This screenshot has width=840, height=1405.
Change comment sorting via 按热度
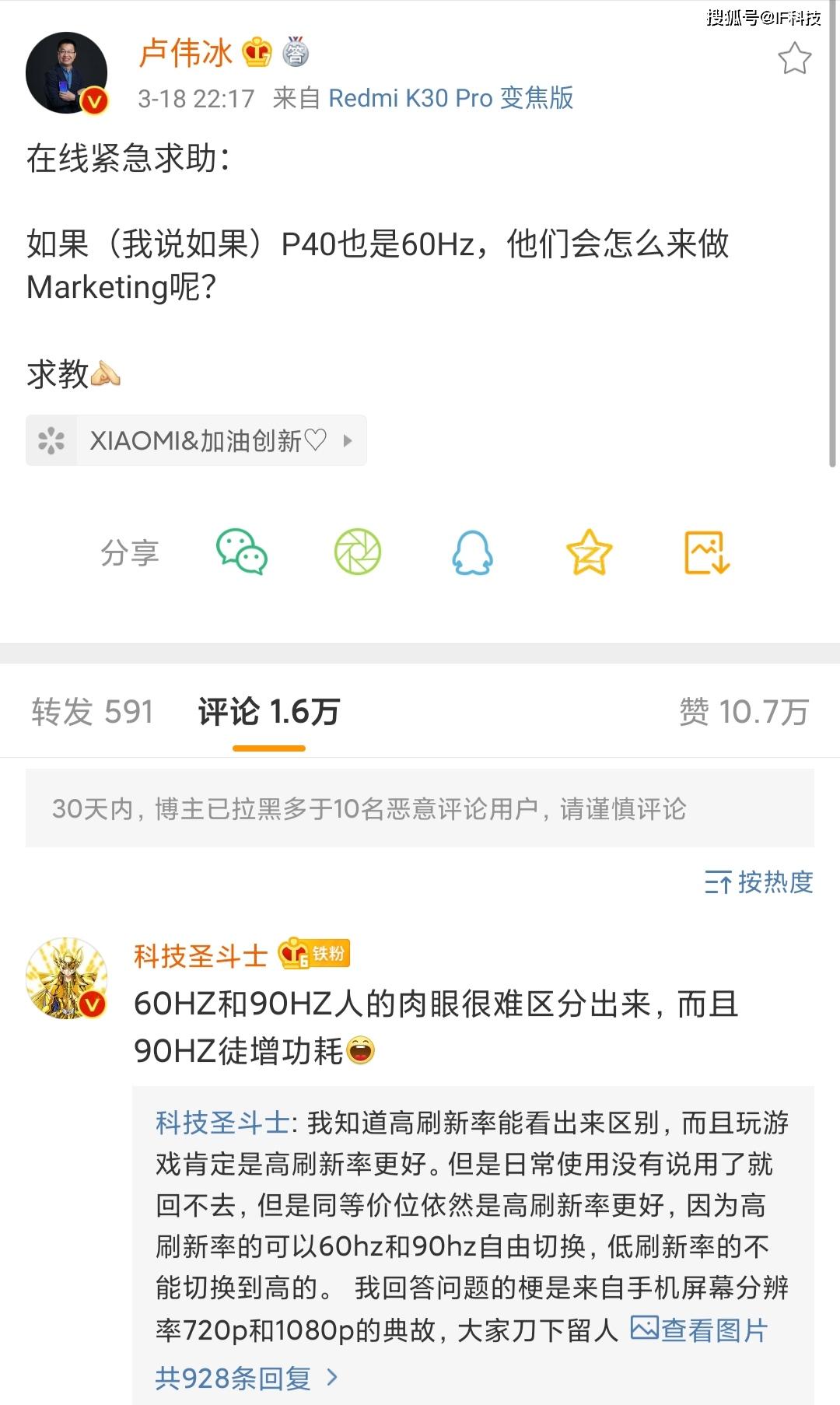pyautogui.click(x=758, y=882)
